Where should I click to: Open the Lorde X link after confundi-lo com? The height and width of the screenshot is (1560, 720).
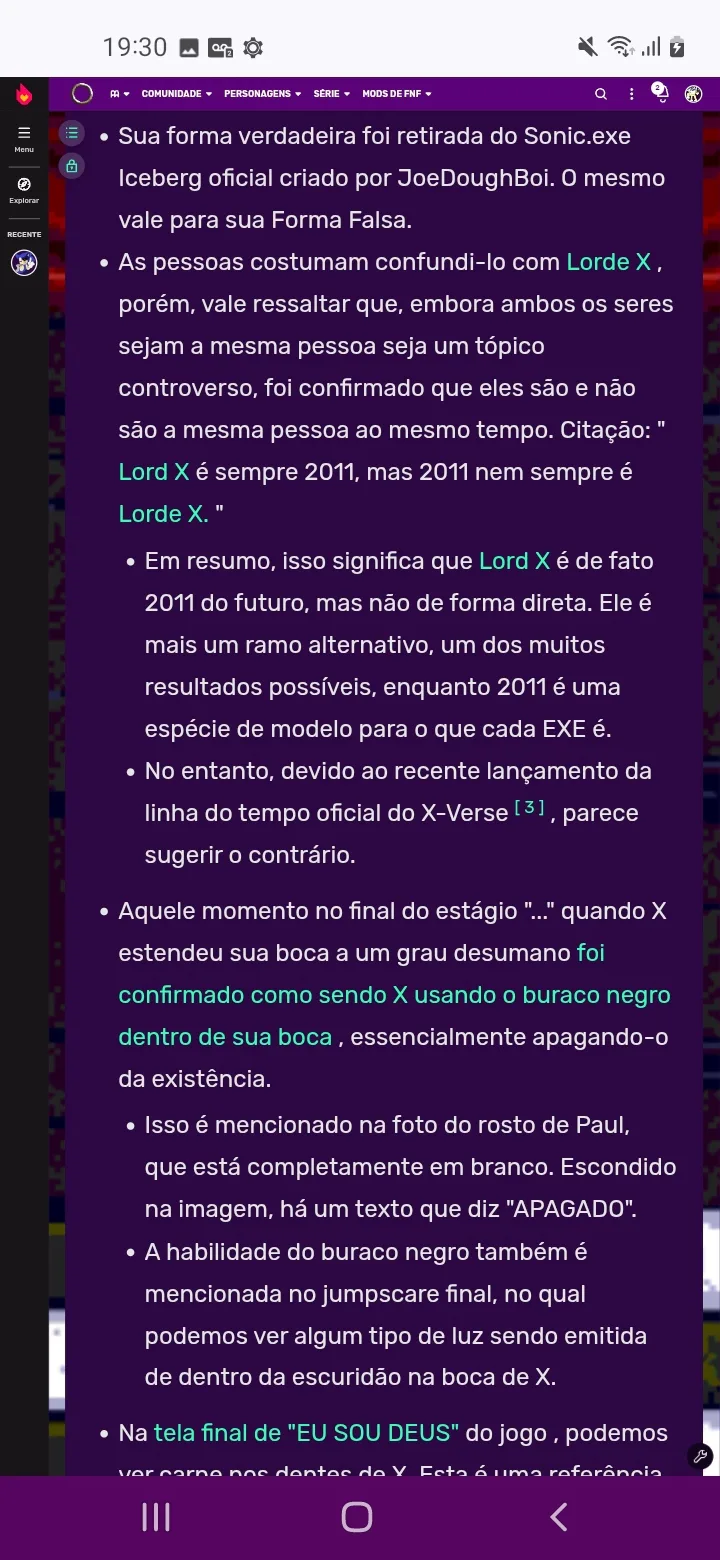point(609,262)
